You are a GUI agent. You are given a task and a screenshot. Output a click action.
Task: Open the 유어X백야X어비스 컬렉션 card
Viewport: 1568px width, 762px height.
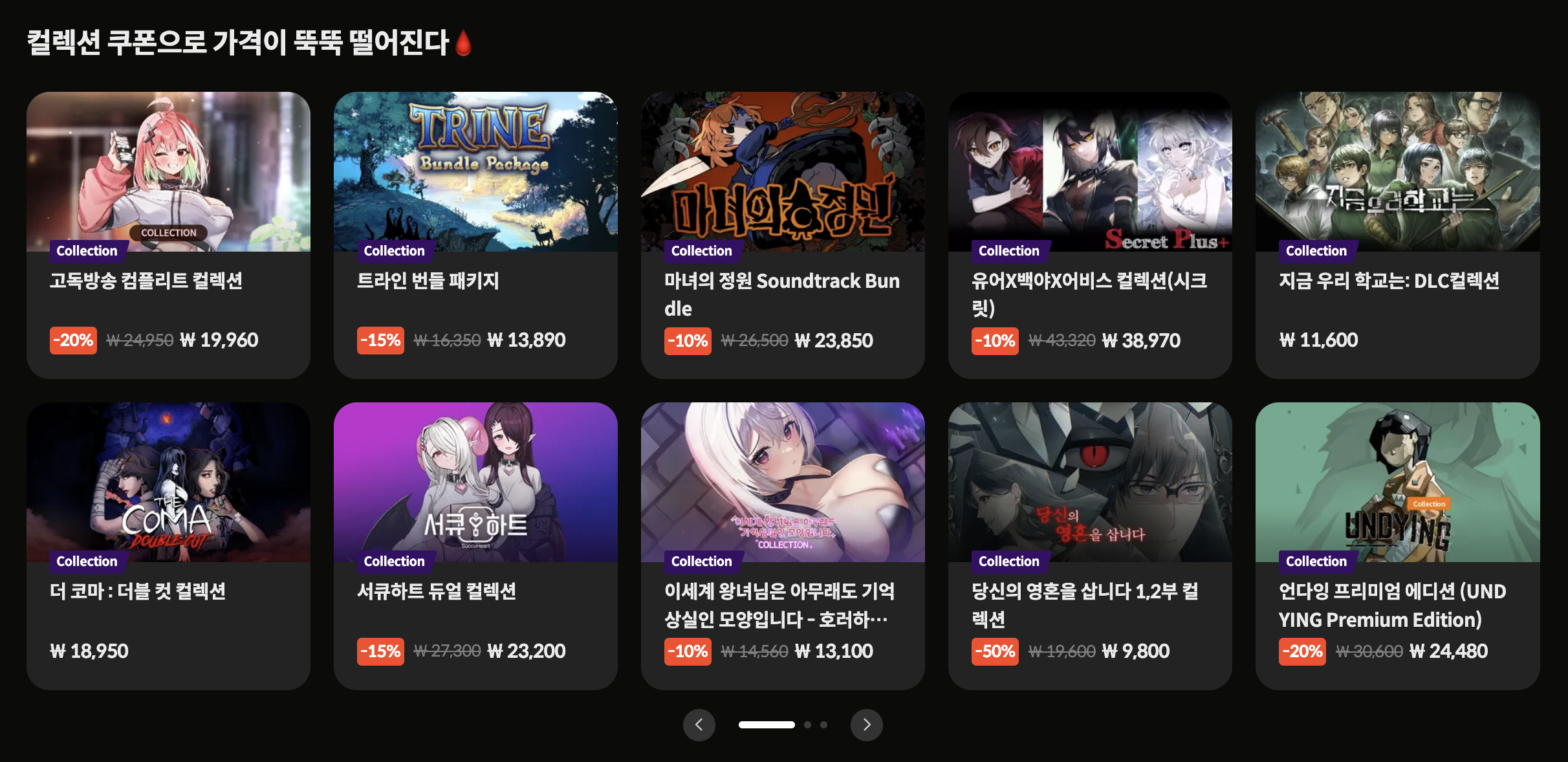coord(1090,235)
